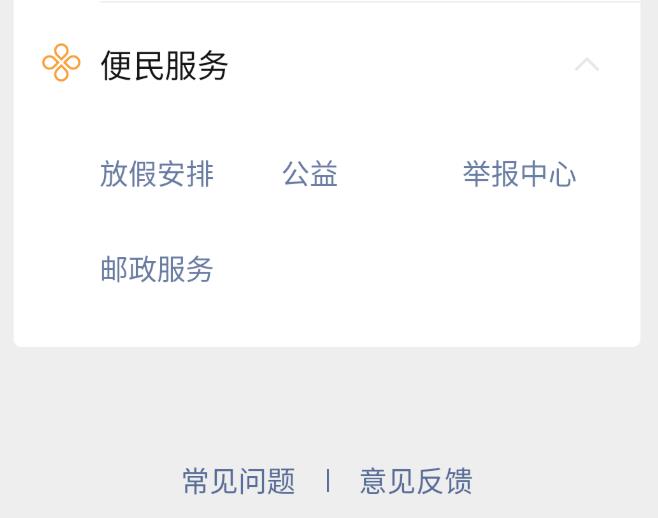This screenshot has width=658, height=518.
Task: Go to 举报中心
Action: pos(519,175)
